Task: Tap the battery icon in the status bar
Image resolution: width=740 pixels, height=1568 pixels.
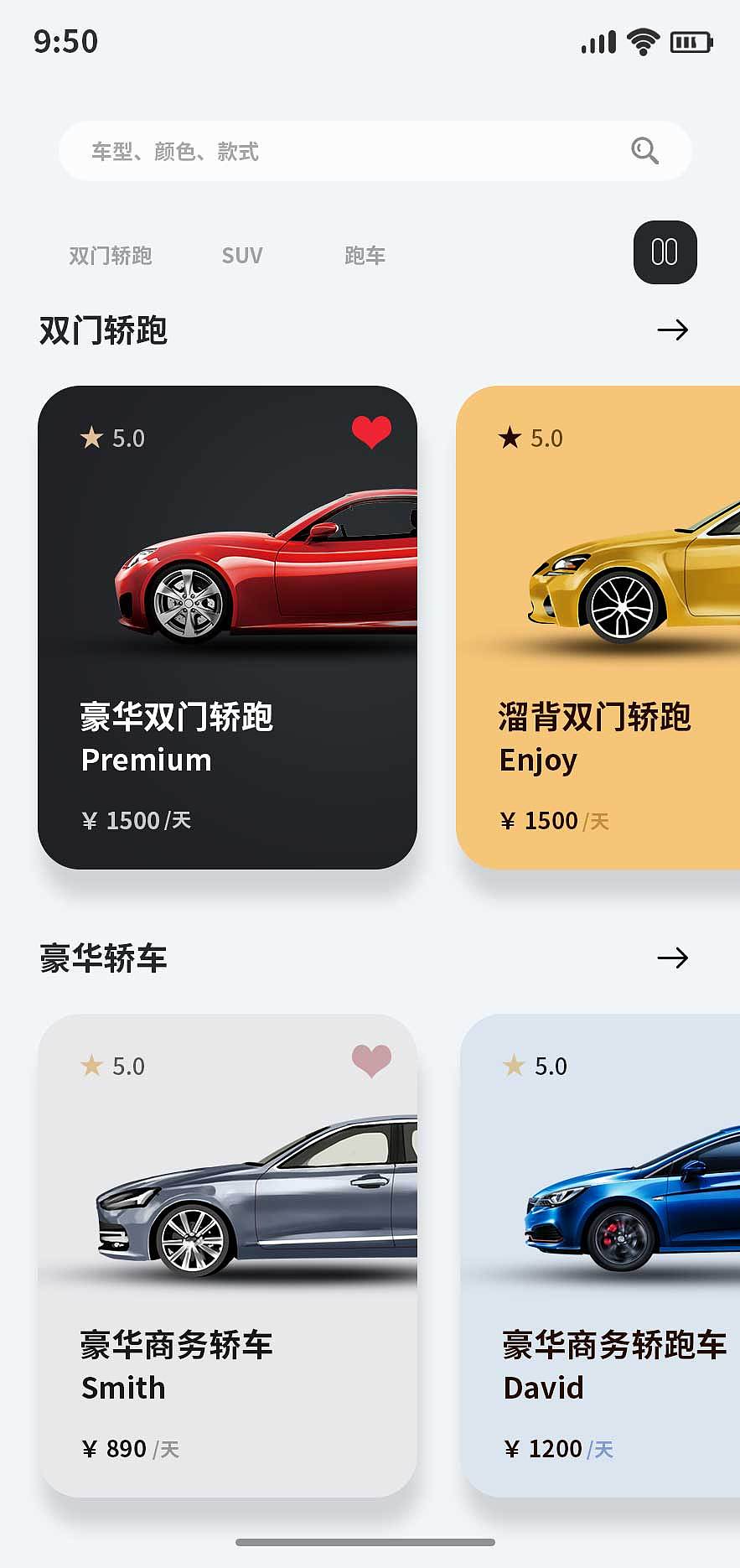Action: pyautogui.click(x=691, y=40)
